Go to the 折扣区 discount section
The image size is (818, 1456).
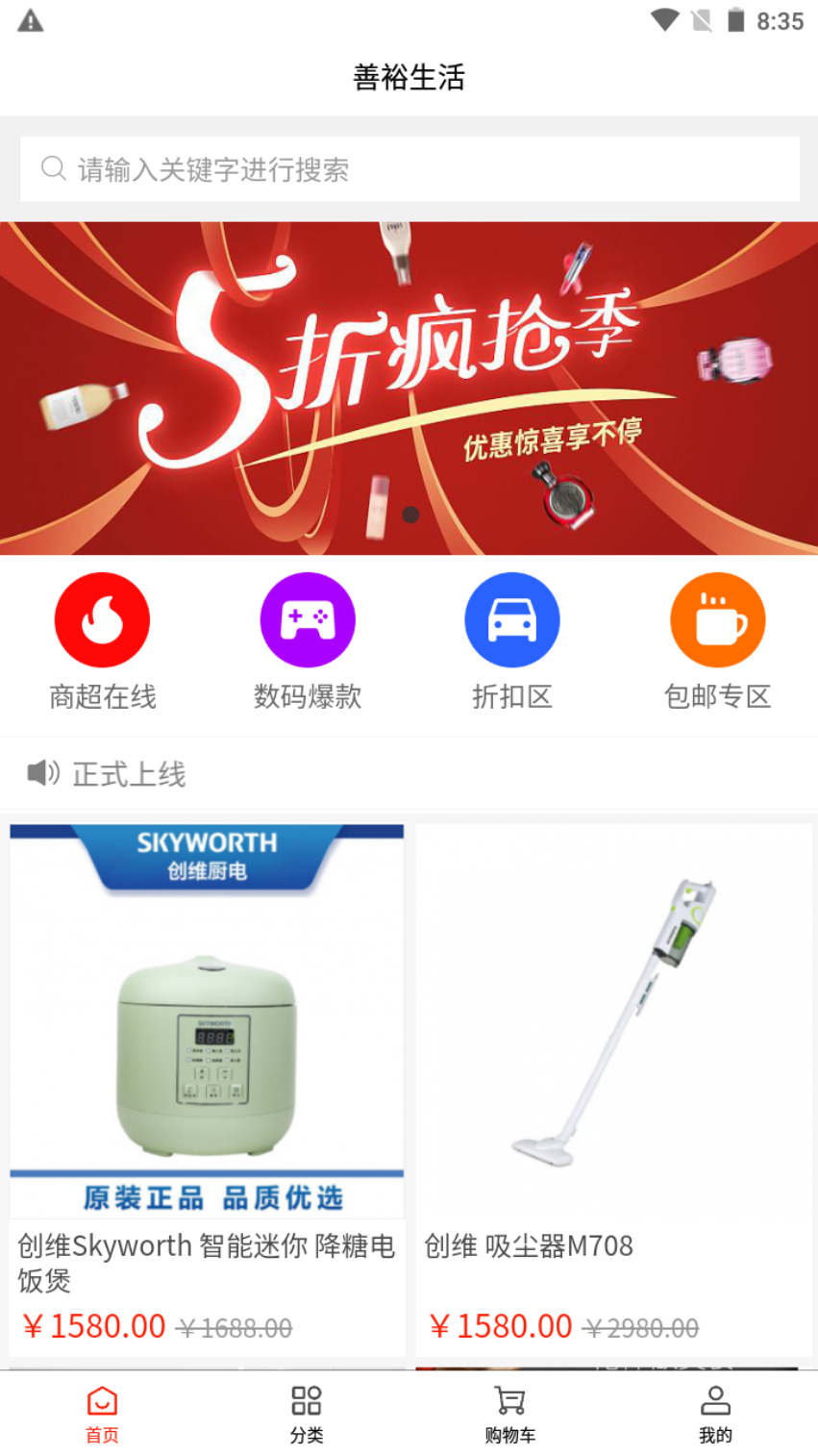pos(511,640)
